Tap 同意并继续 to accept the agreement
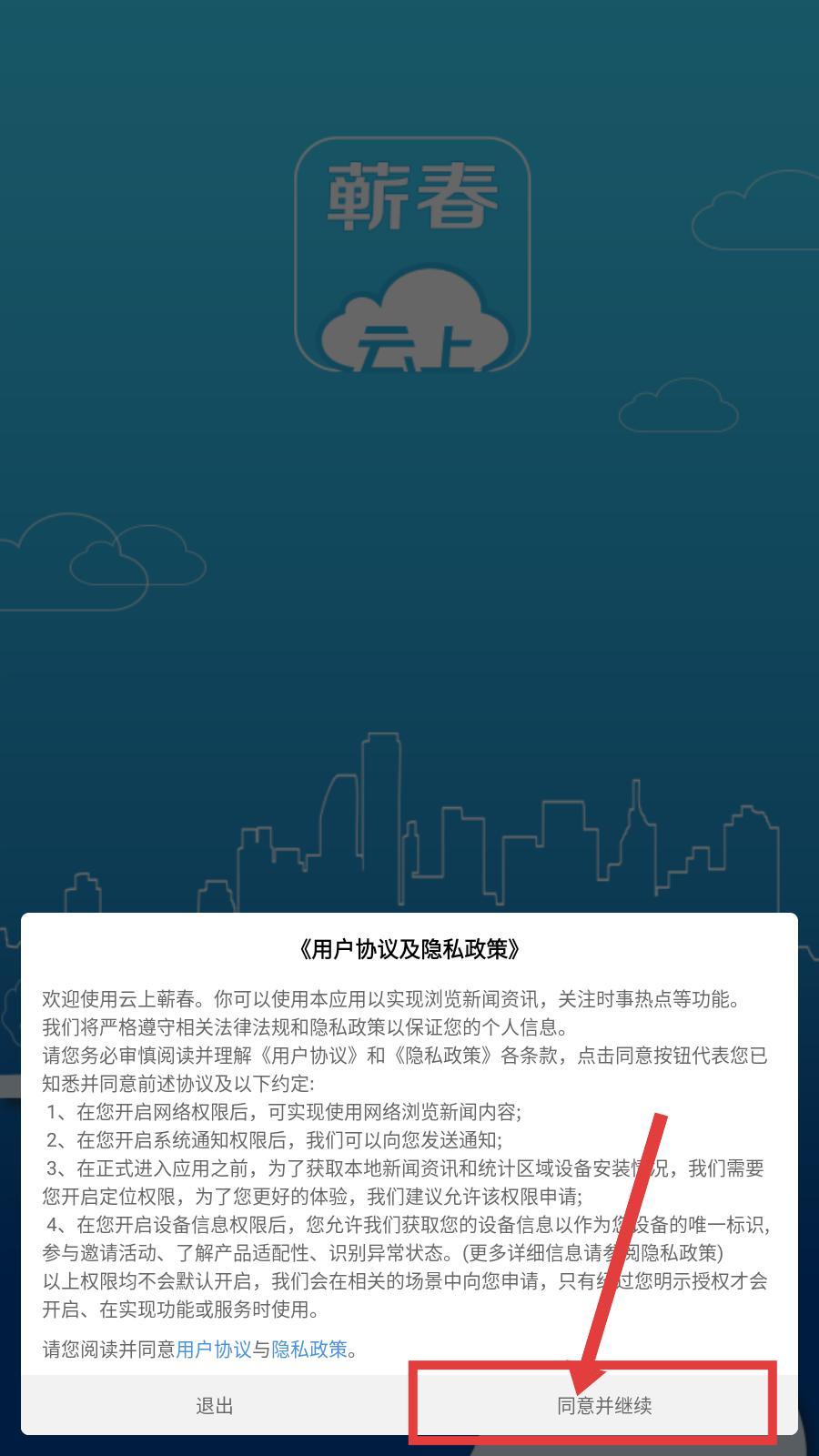The image size is (819, 1456). [604, 1406]
